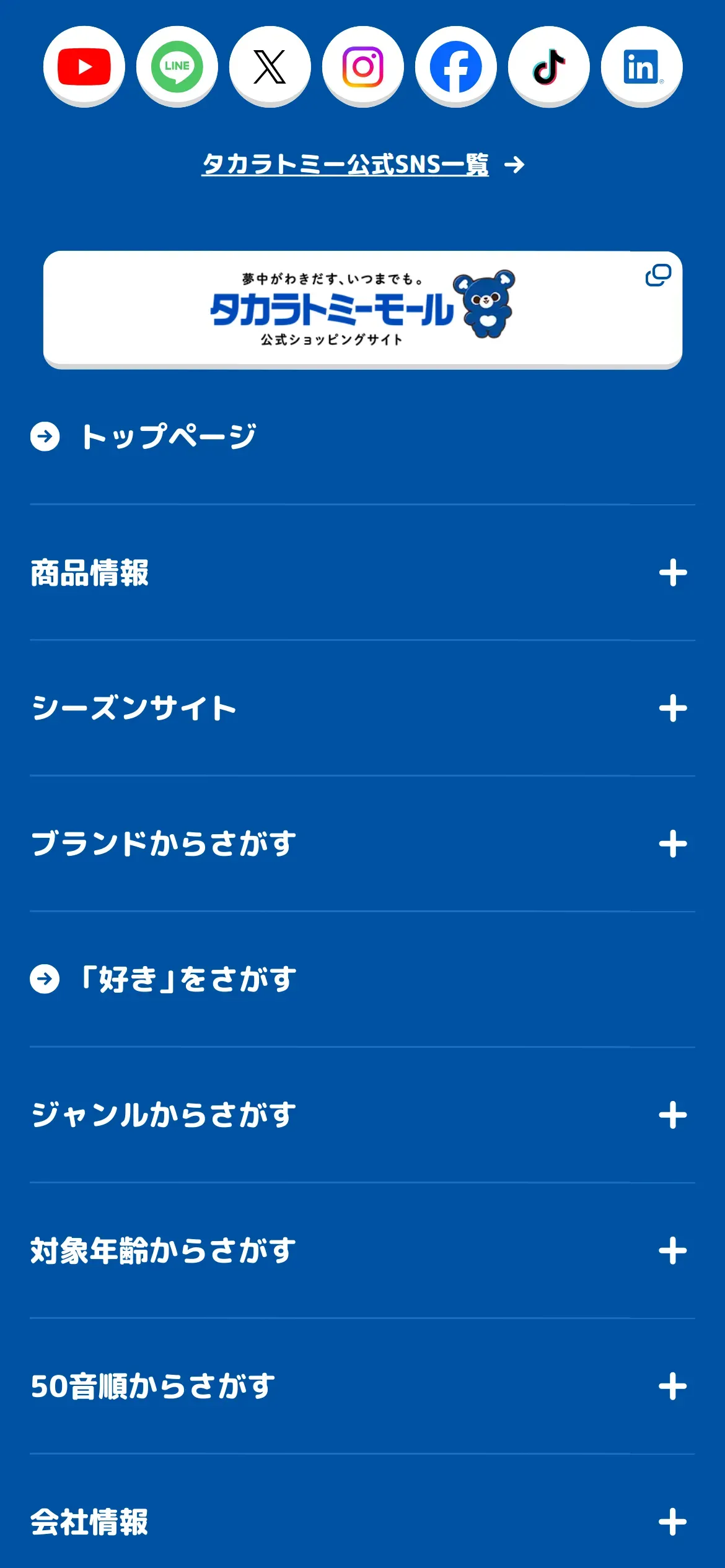Open the Facebook social icon

point(456,66)
